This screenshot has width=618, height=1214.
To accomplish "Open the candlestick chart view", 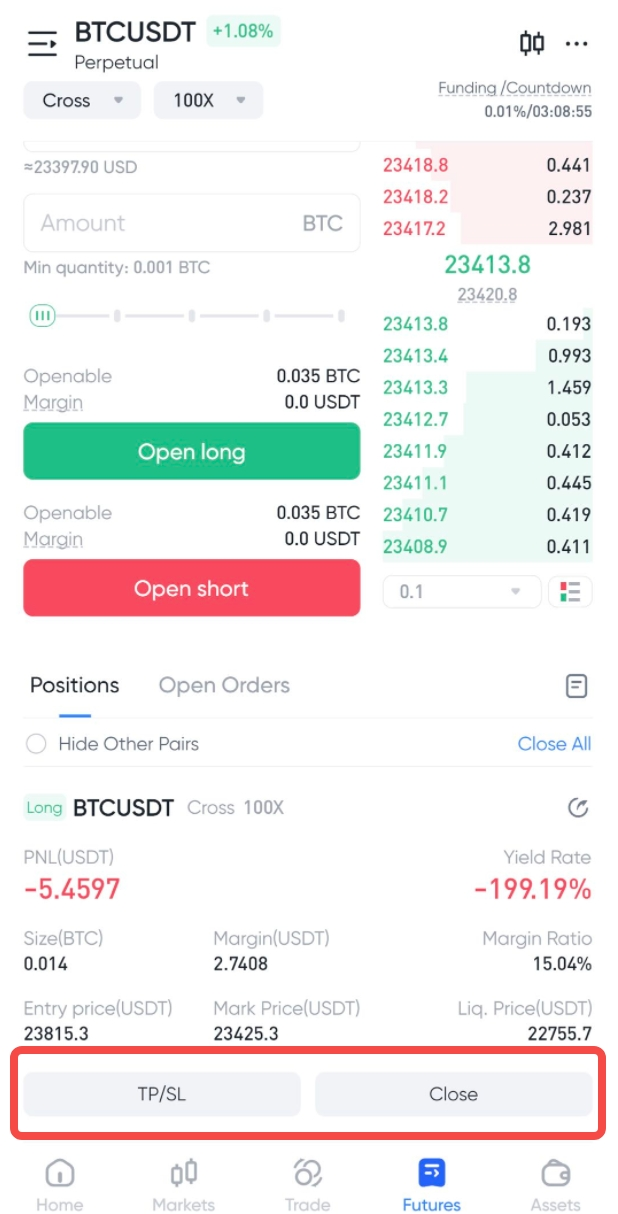I will (x=531, y=43).
